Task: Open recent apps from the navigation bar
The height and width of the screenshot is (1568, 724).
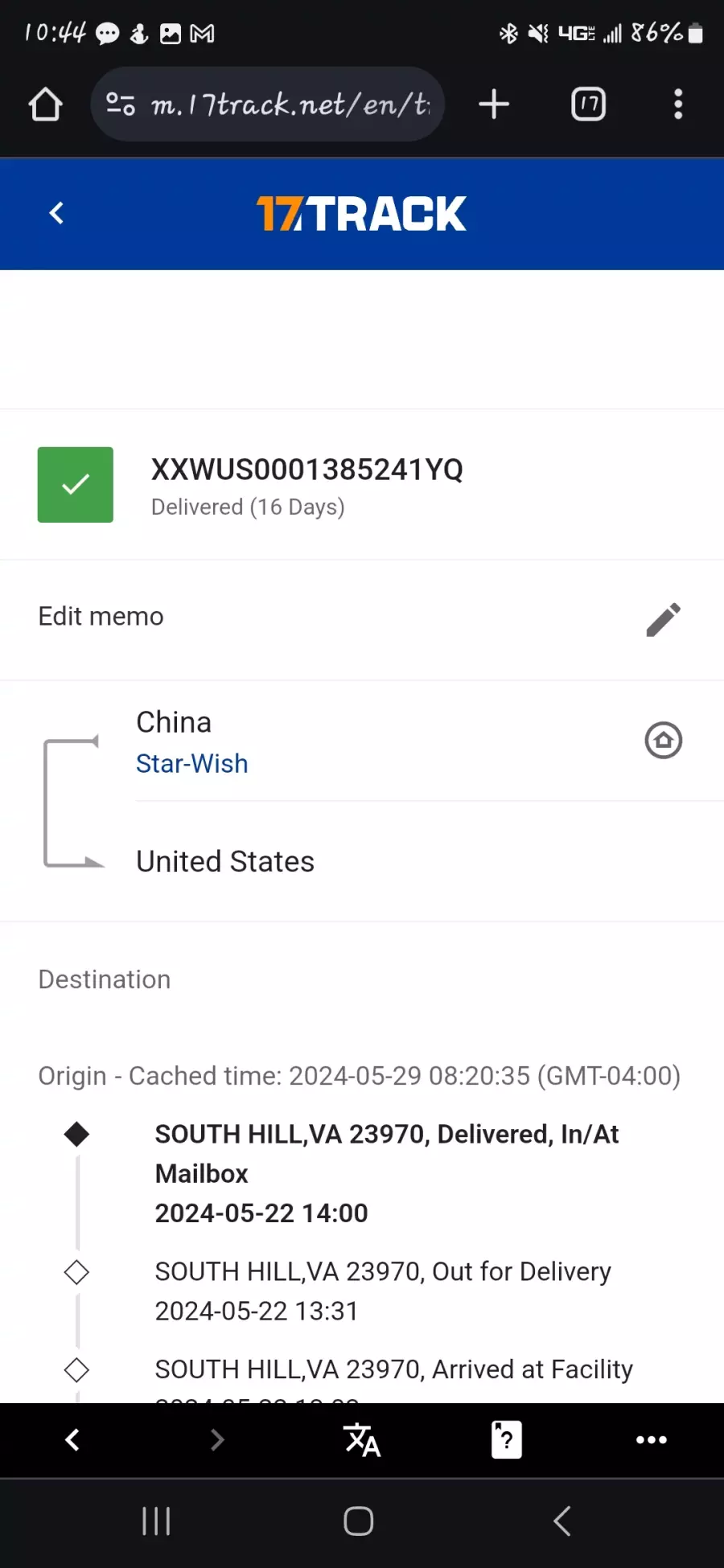Action: point(156,1521)
